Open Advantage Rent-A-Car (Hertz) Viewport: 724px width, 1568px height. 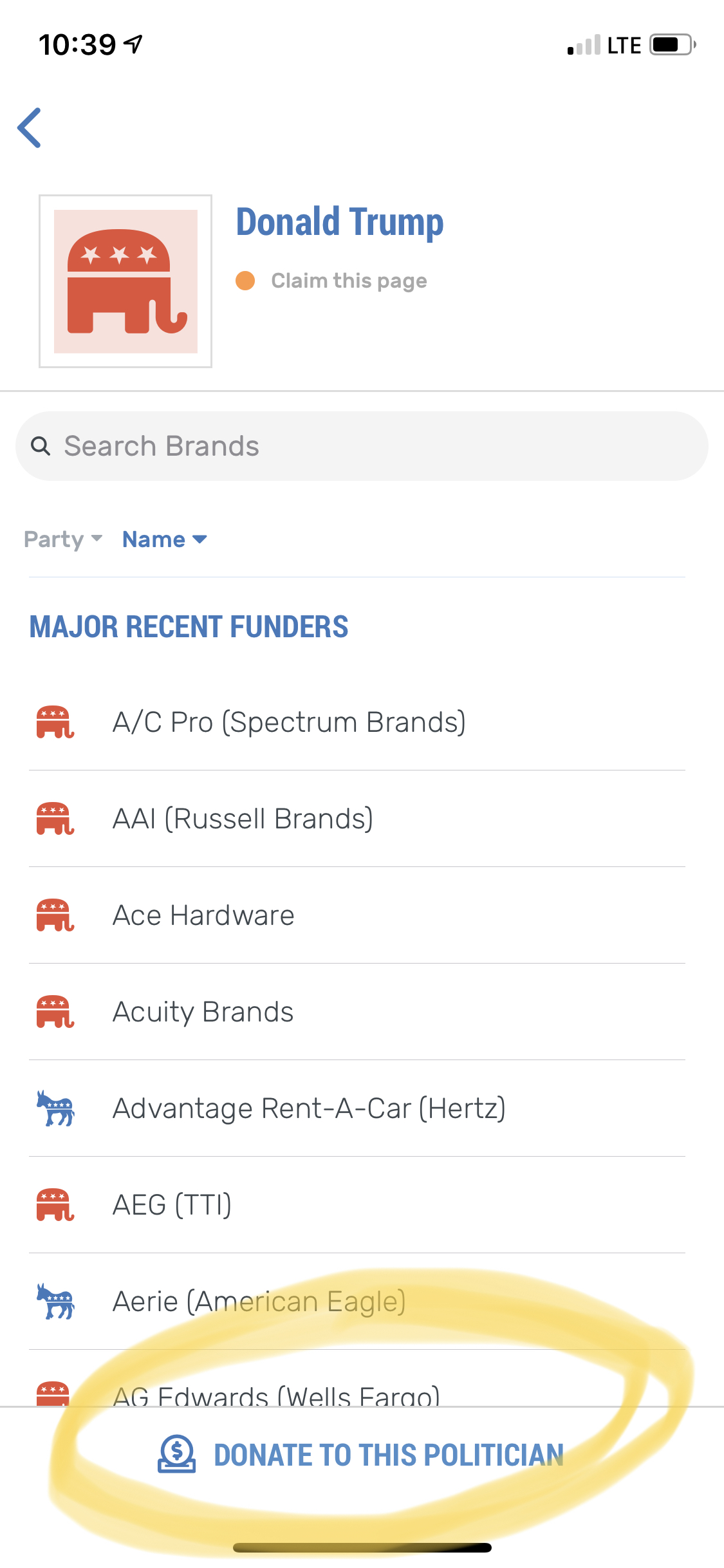pos(357,1108)
